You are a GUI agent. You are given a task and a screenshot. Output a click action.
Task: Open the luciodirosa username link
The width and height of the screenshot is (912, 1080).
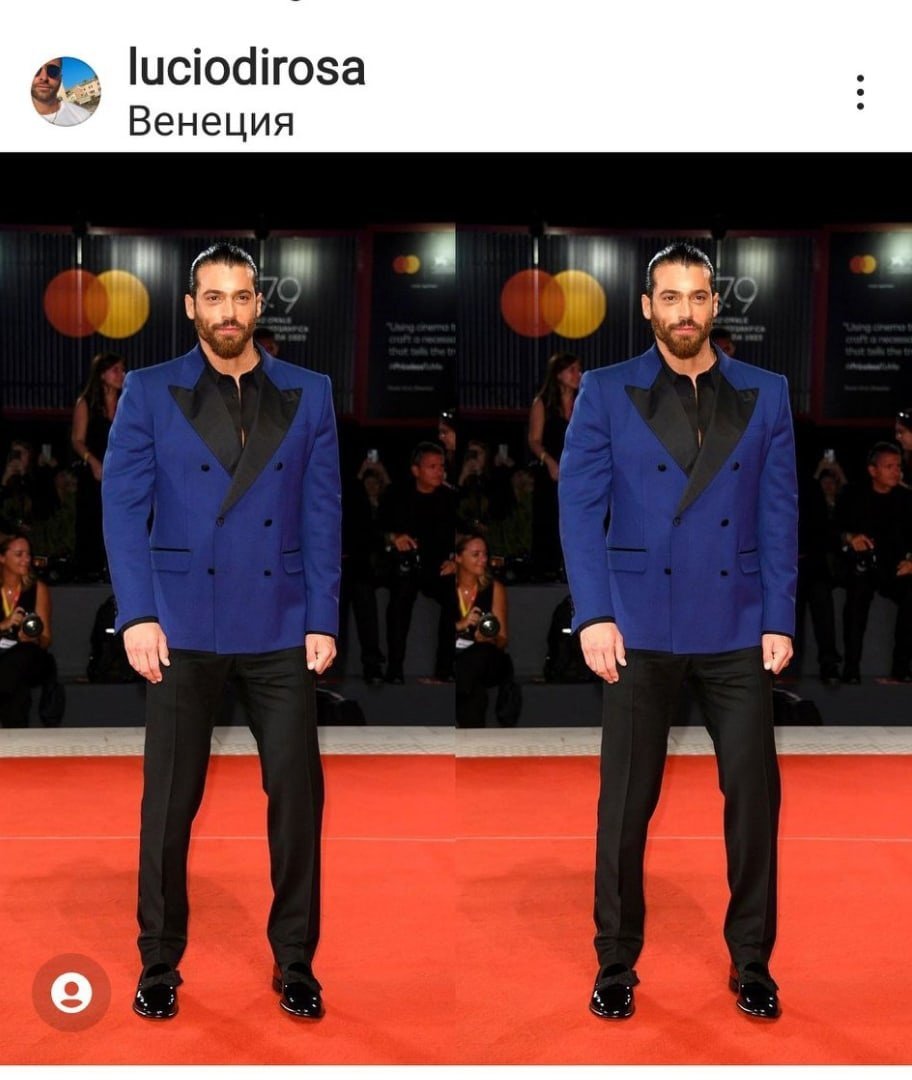tap(247, 68)
